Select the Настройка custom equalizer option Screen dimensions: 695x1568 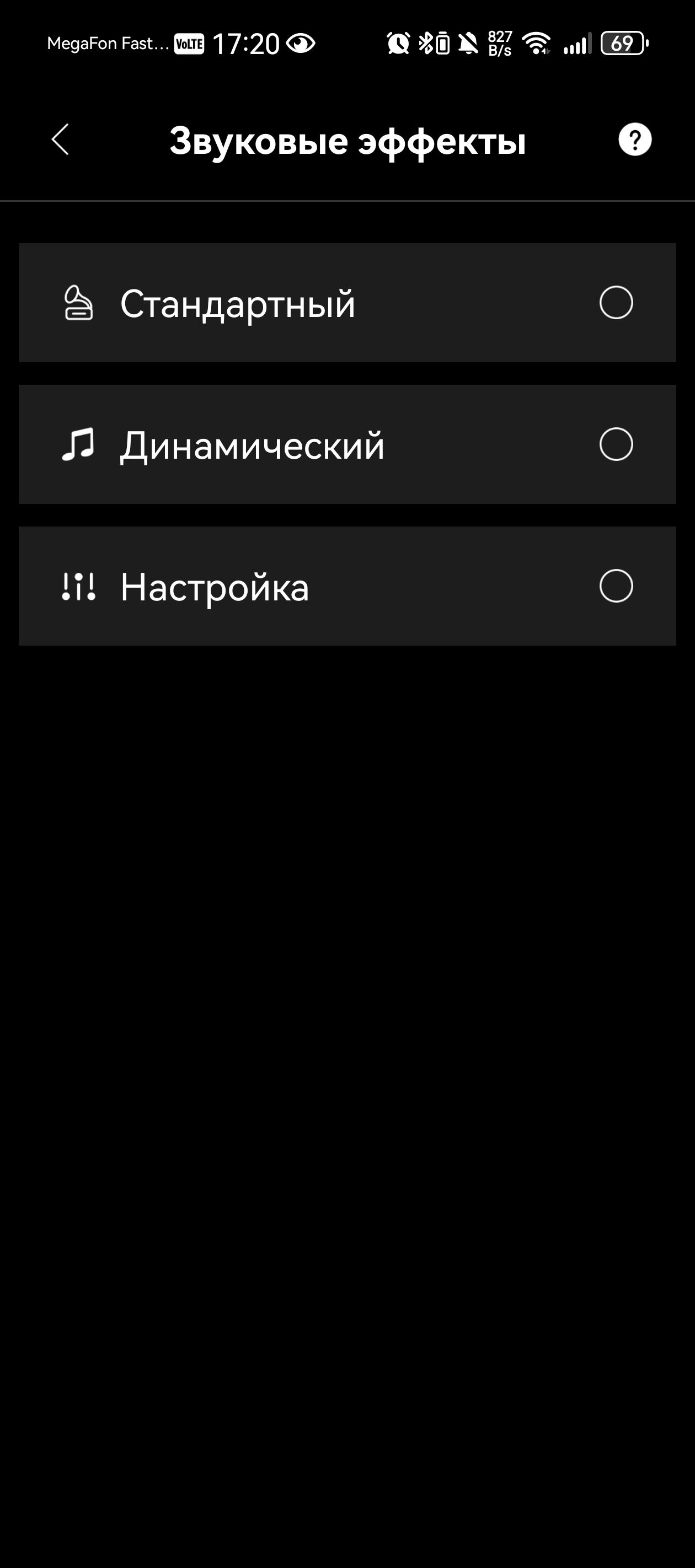(616, 586)
